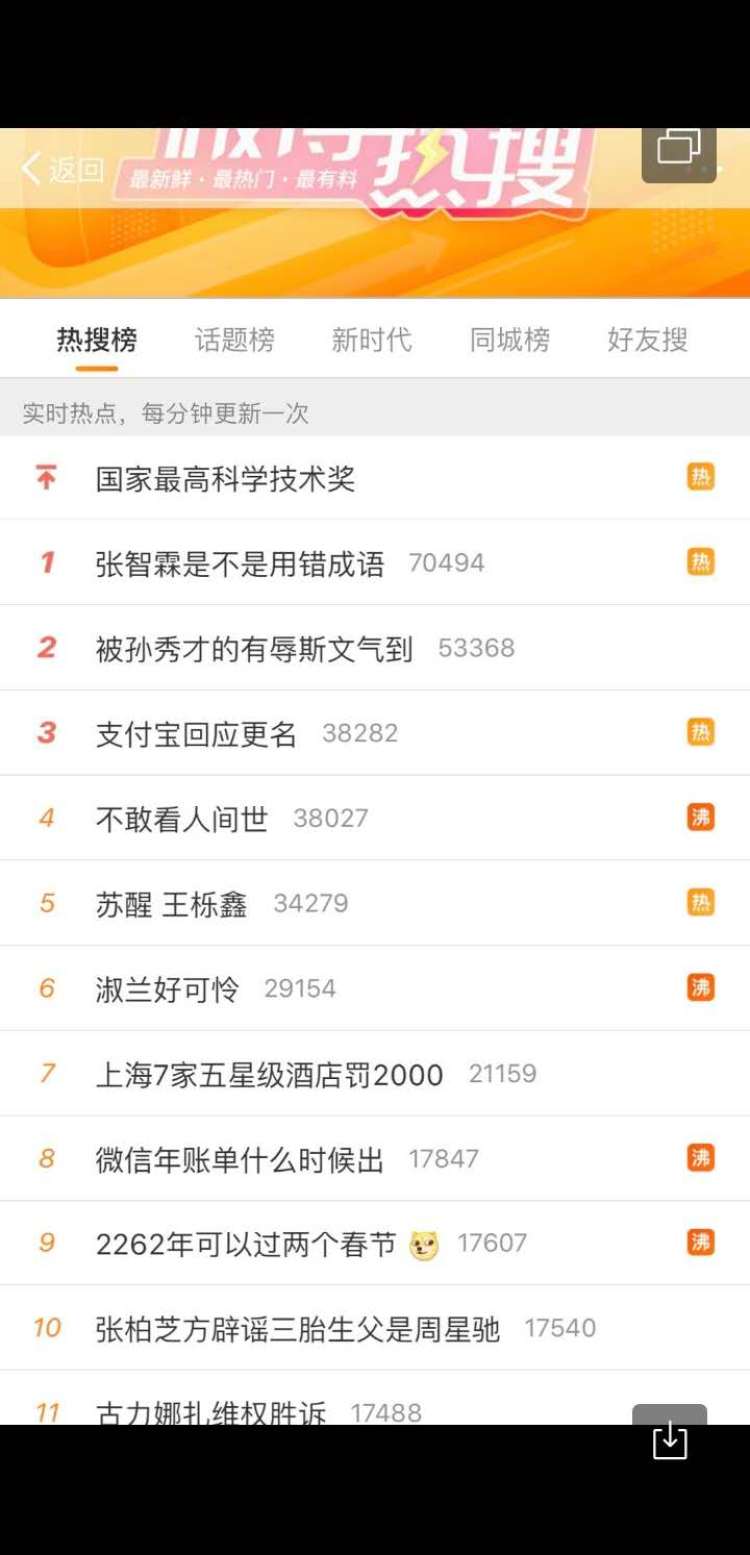Open topic 上海7家五星级酒店罚2000

pos(269,1074)
